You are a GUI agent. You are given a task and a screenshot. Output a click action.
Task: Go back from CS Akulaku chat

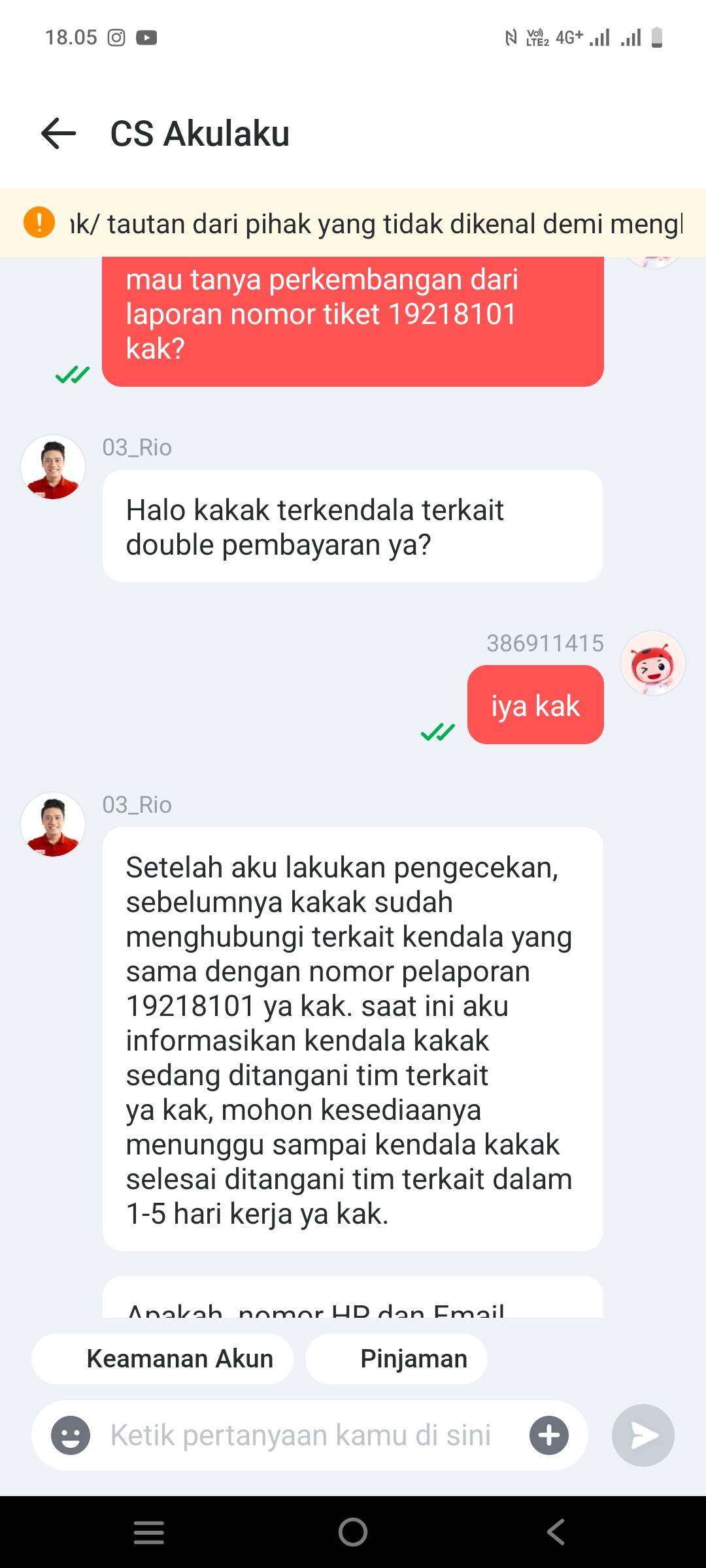[59, 133]
